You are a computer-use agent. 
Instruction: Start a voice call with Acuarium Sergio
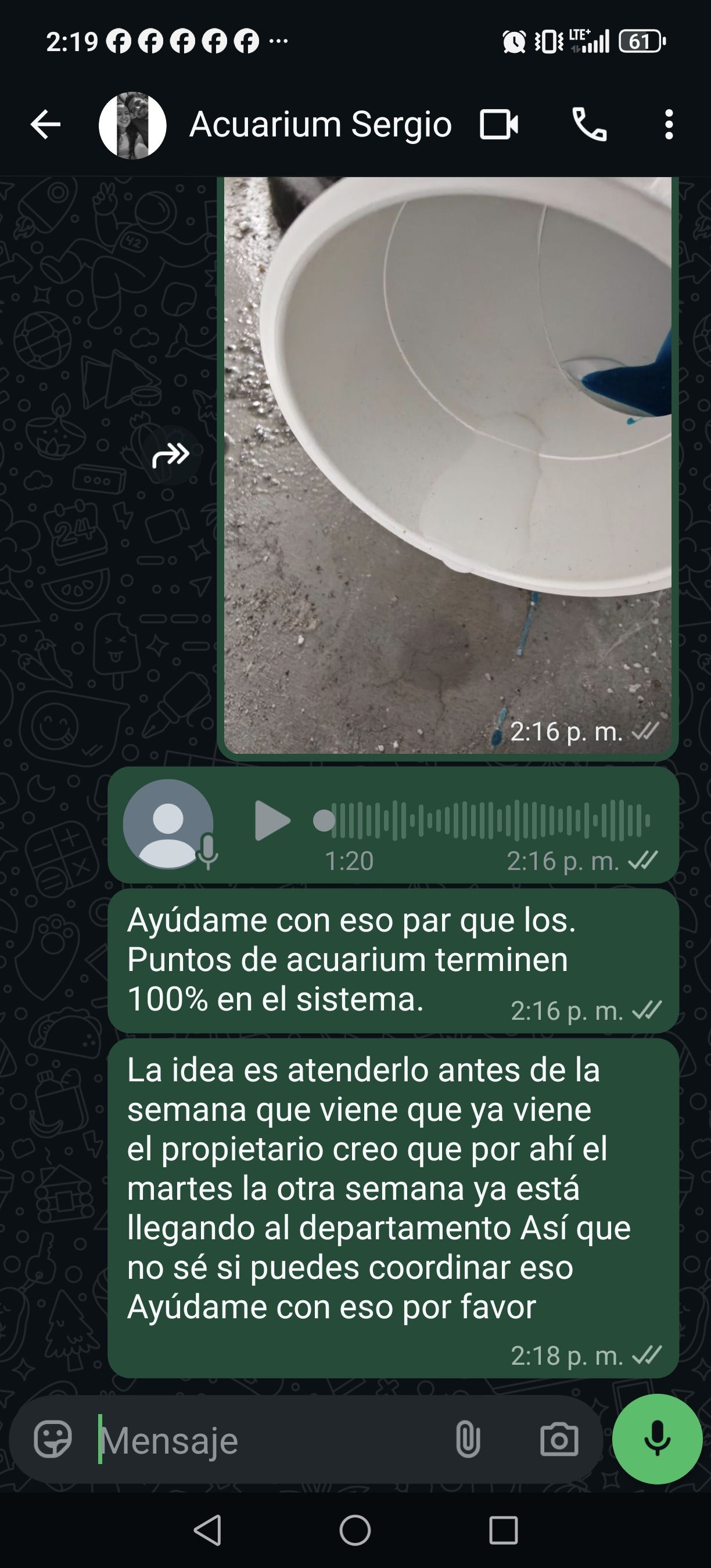tap(589, 125)
